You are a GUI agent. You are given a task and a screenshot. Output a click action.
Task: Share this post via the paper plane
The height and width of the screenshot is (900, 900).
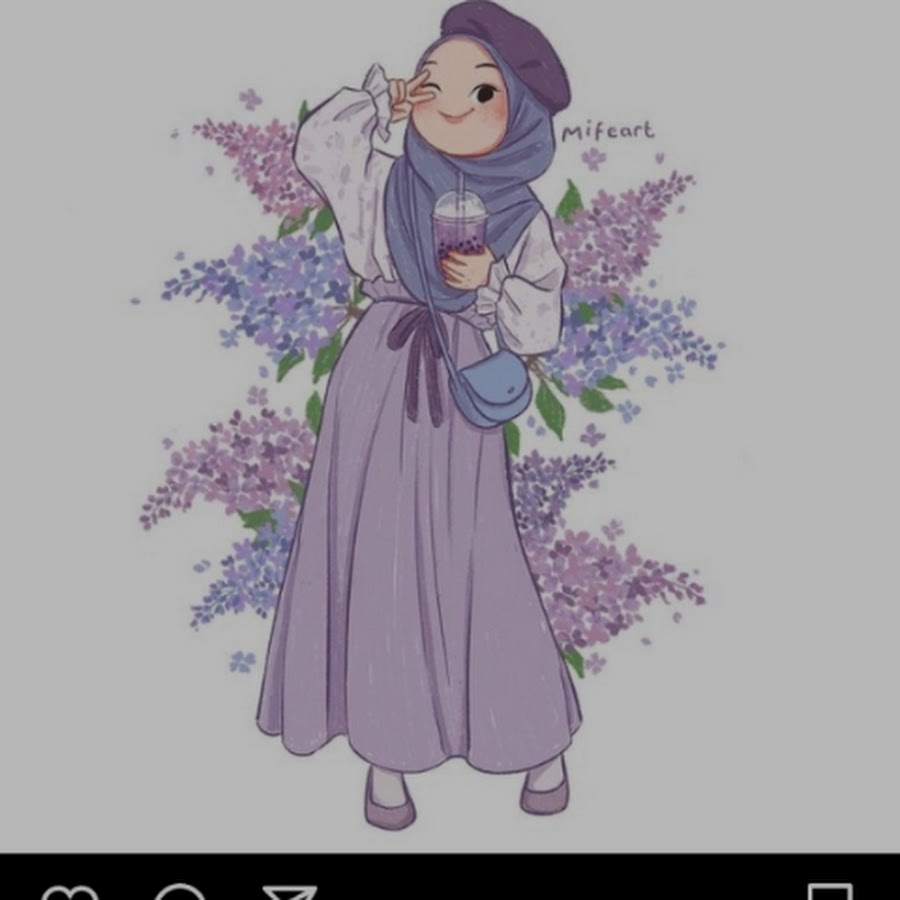tap(289, 893)
